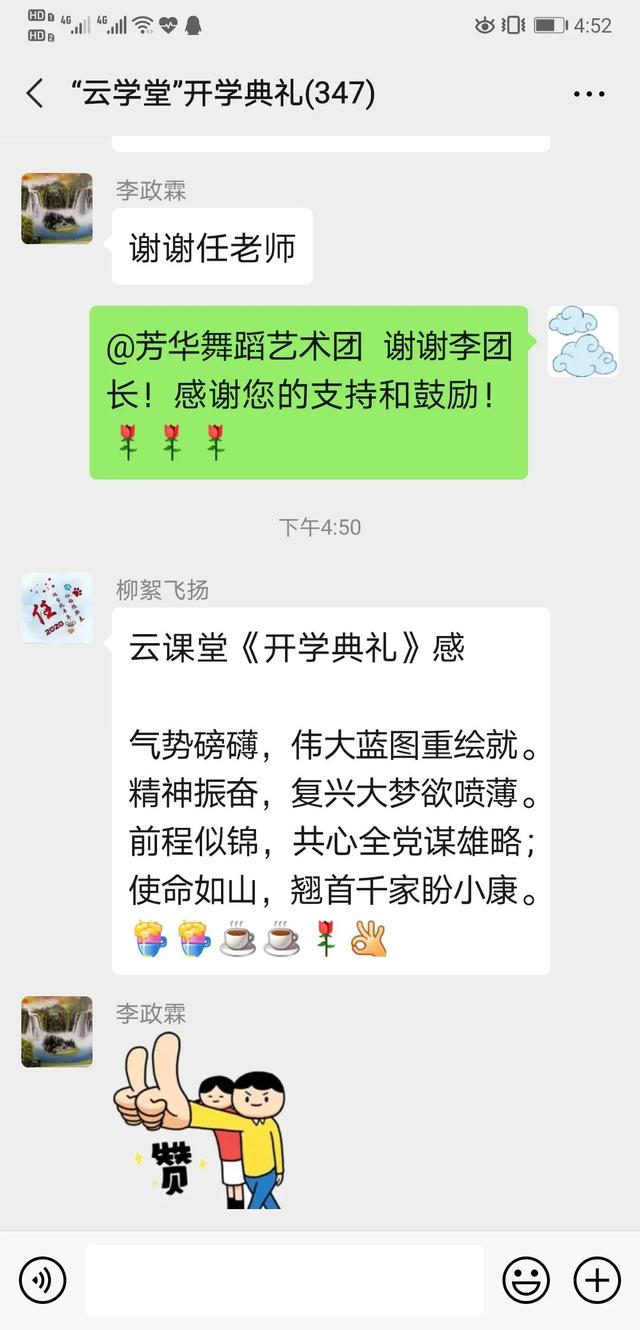This screenshot has width=640, height=1330.
Task: Tap 李政霖's avatar beside the 赞 sticker
Action: coord(57,1032)
